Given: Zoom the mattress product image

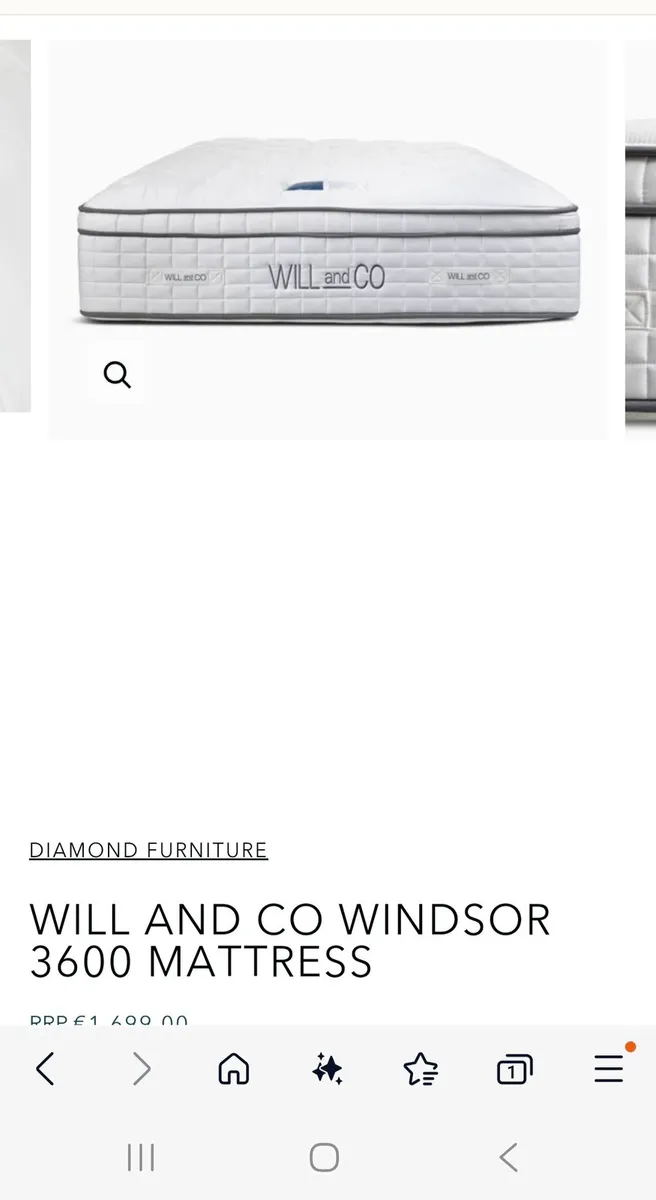Looking at the screenshot, I should [117, 375].
